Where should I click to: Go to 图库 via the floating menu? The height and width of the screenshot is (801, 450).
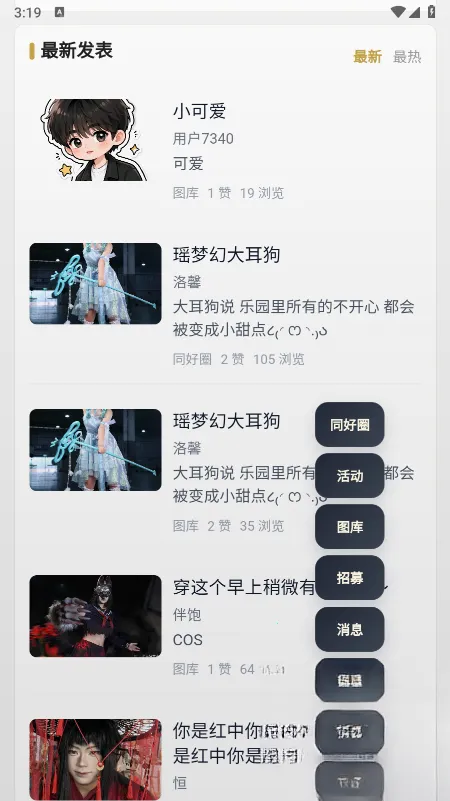[349, 527]
